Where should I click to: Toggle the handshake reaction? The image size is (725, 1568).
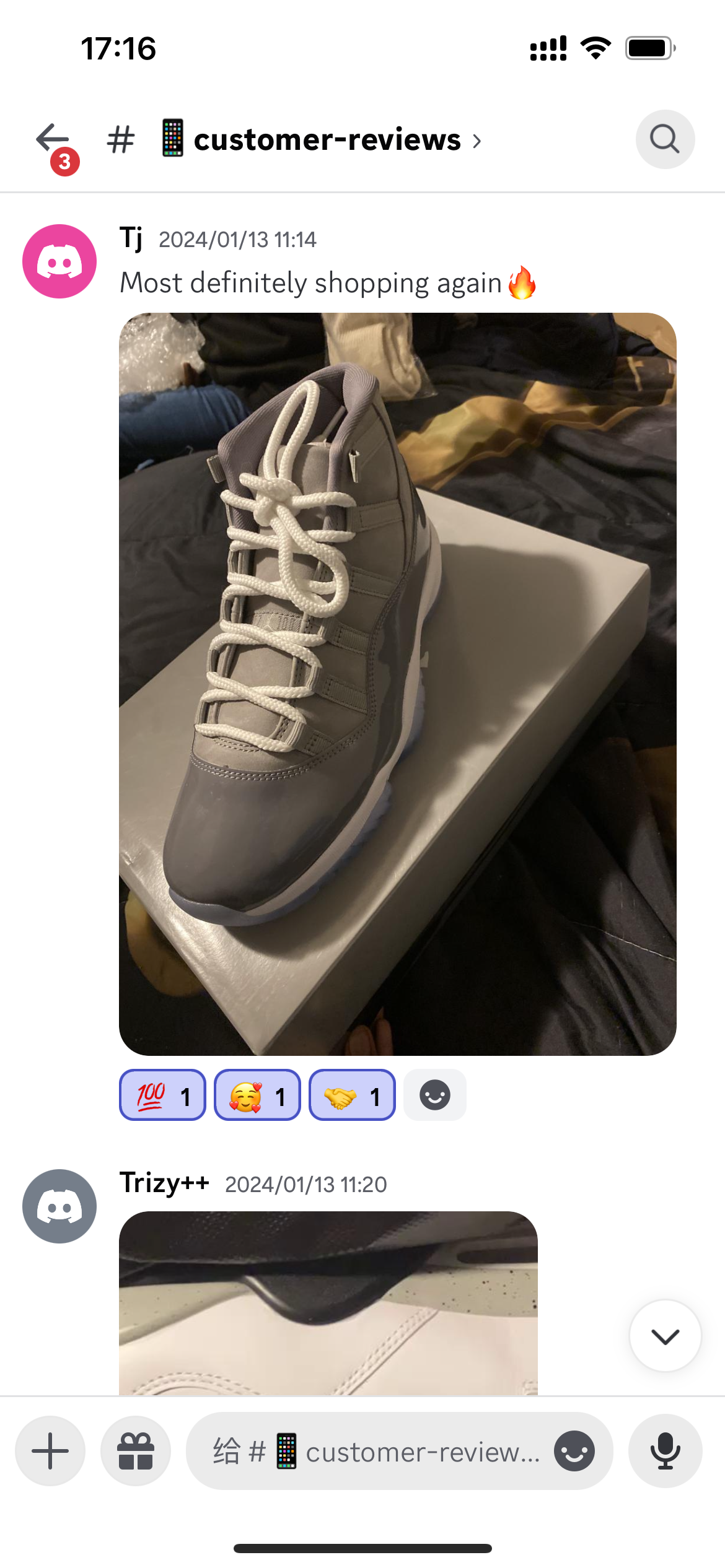(x=352, y=1095)
